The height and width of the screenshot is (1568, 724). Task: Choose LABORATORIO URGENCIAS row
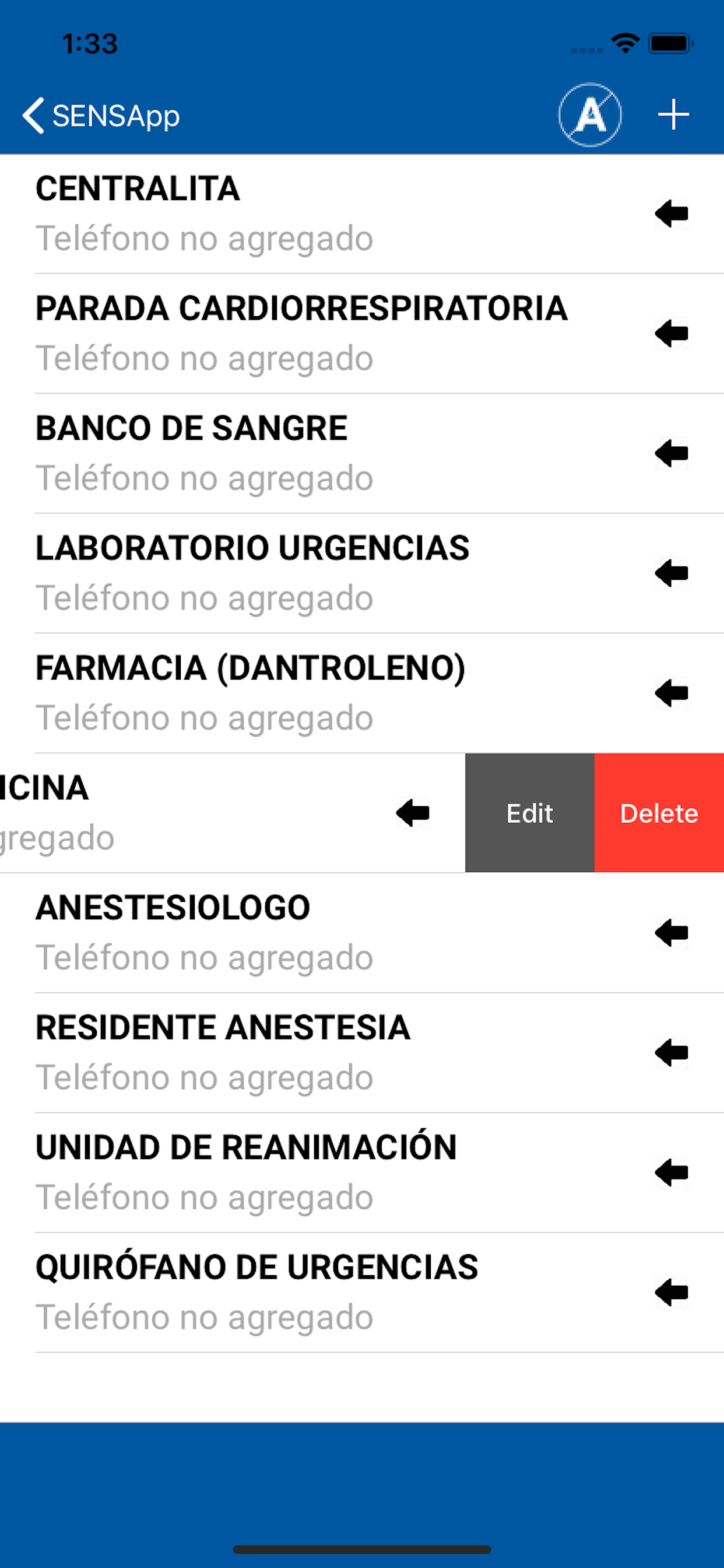[362, 573]
